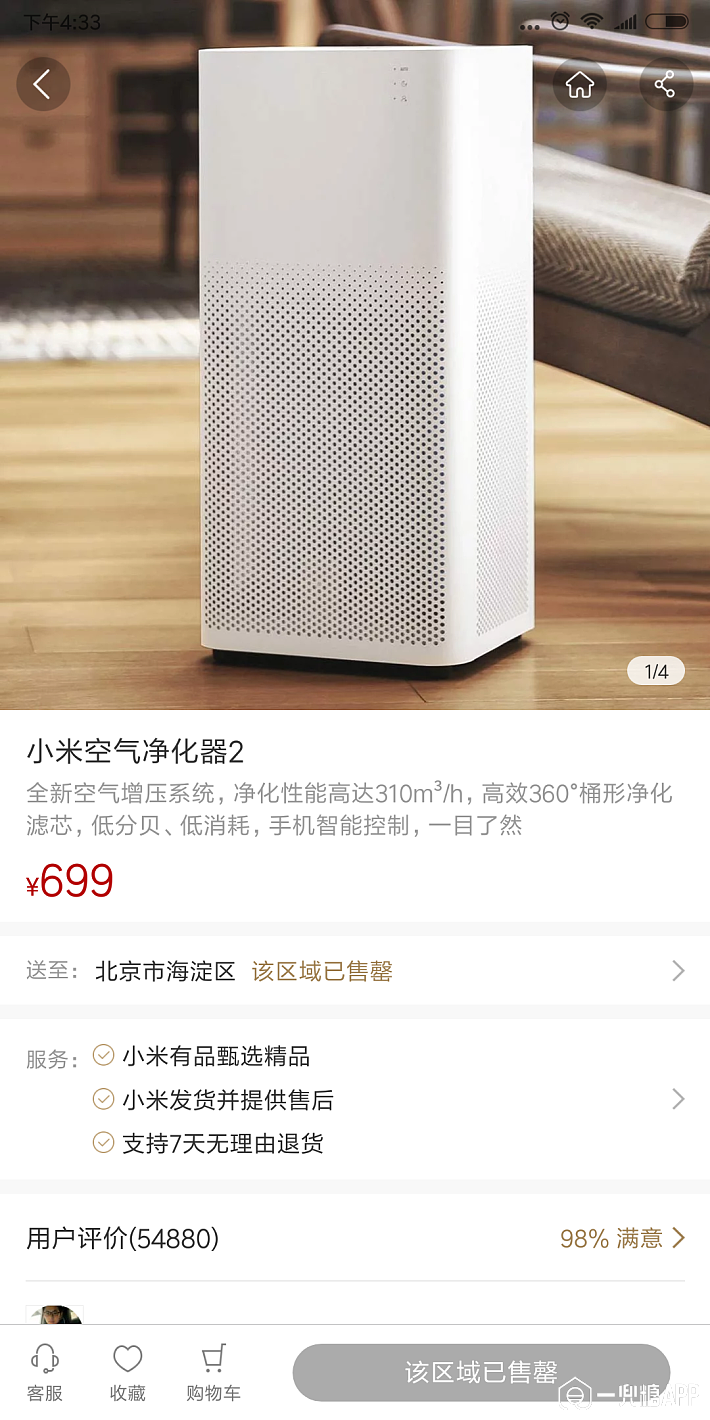
Task: Tap the 该区域已售罄 sold-out button
Action: [x=481, y=1372]
